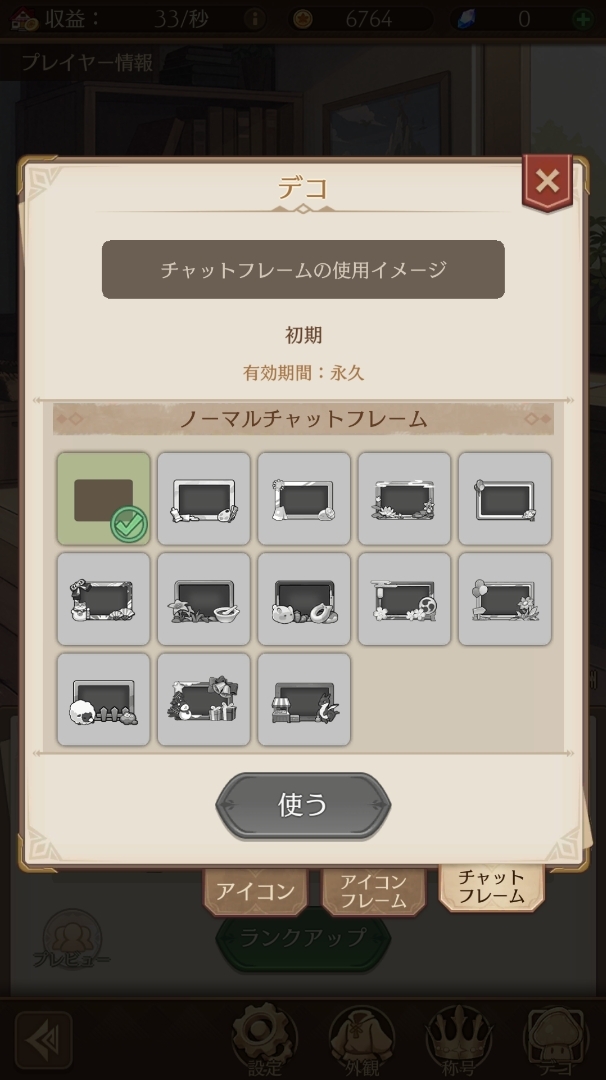The image size is (606, 1080).
Task: Select the plain brown default chat frame
Action: pos(104,499)
